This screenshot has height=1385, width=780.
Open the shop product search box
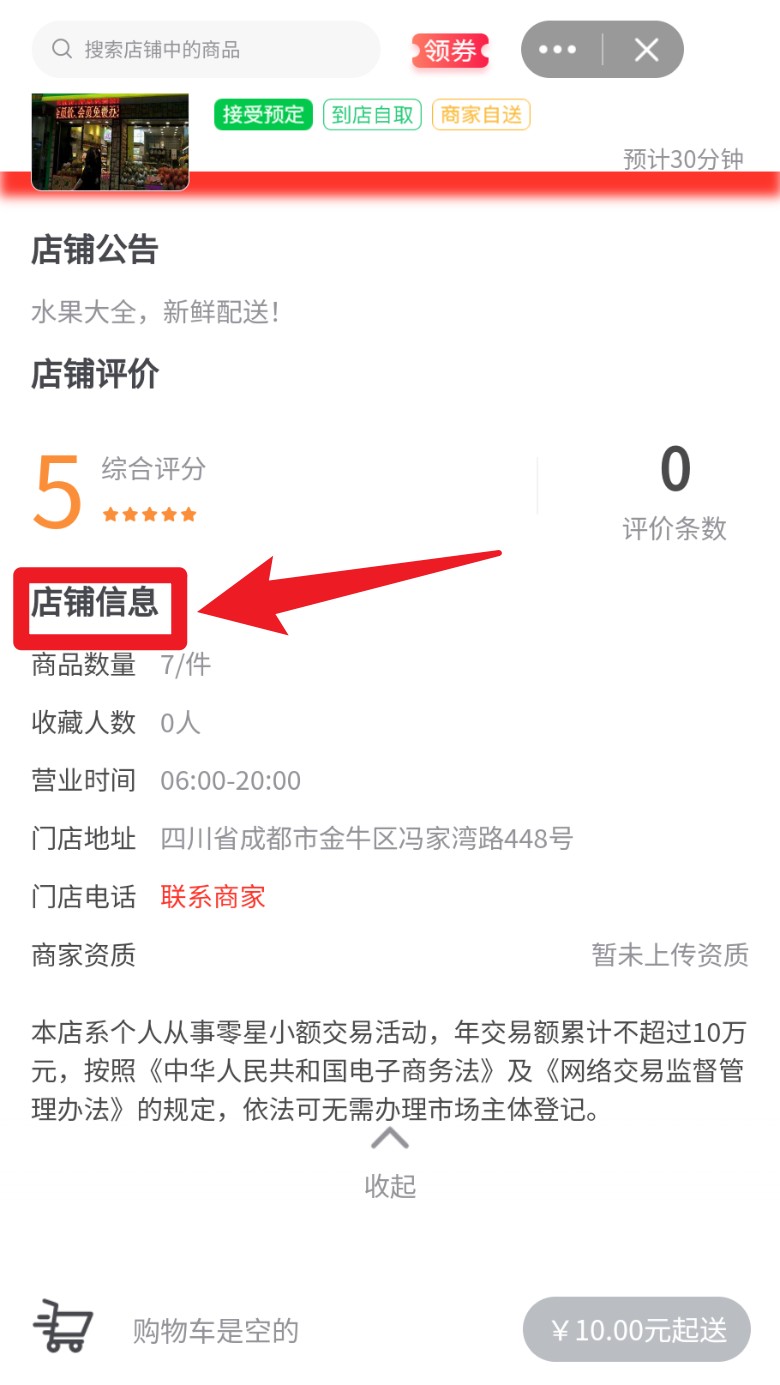tap(205, 49)
